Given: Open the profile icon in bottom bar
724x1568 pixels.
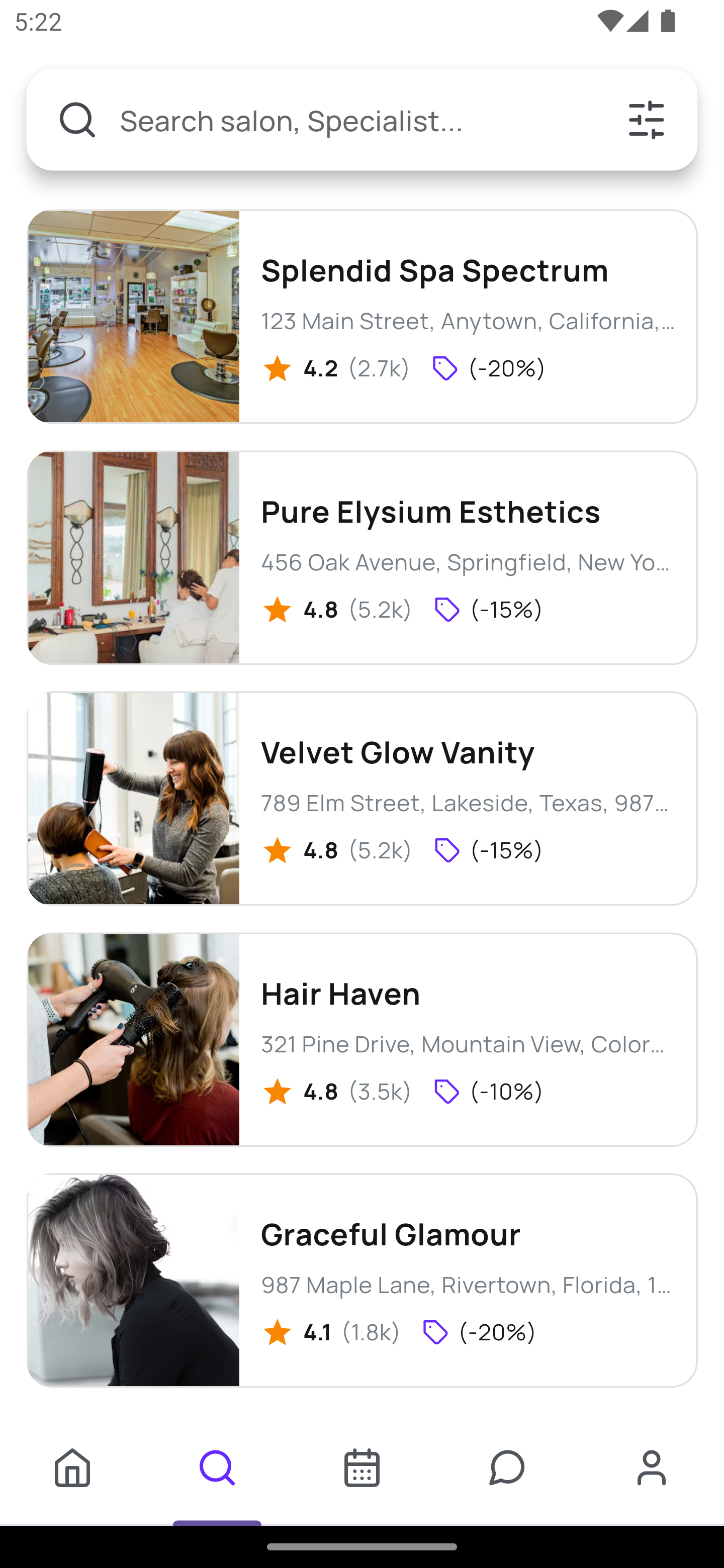Looking at the screenshot, I should point(651,1468).
